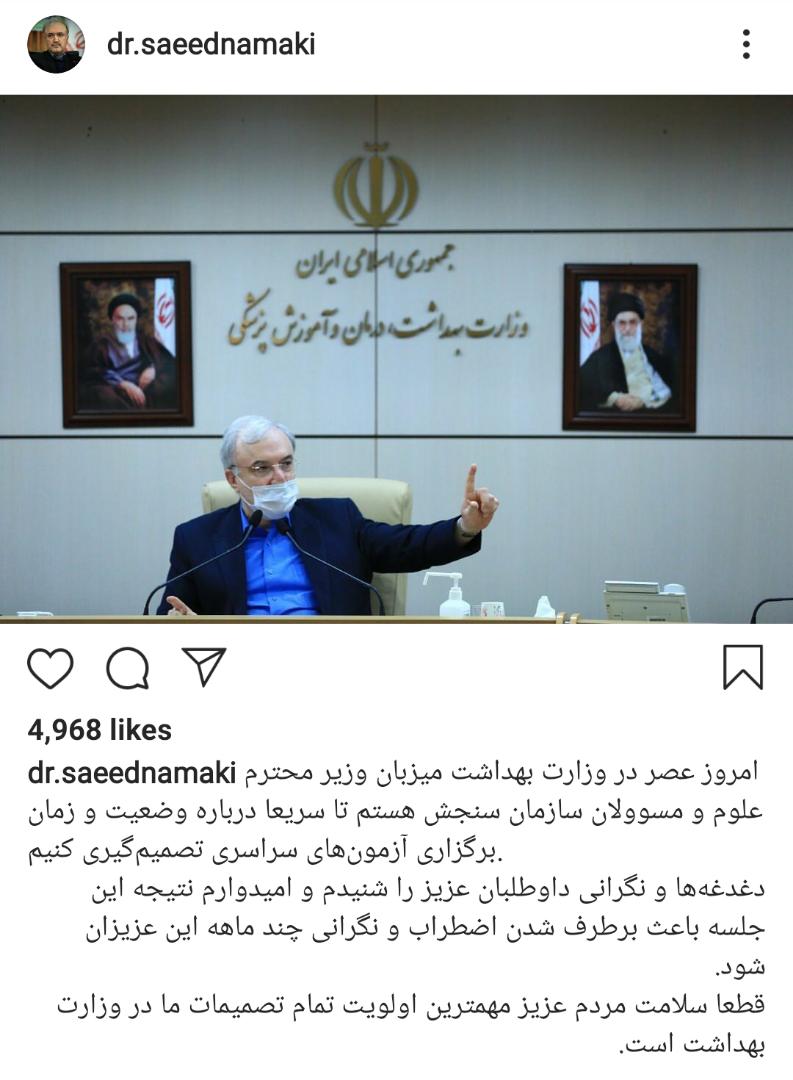
Task: Tap the post photo
Action: click(x=396, y=358)
